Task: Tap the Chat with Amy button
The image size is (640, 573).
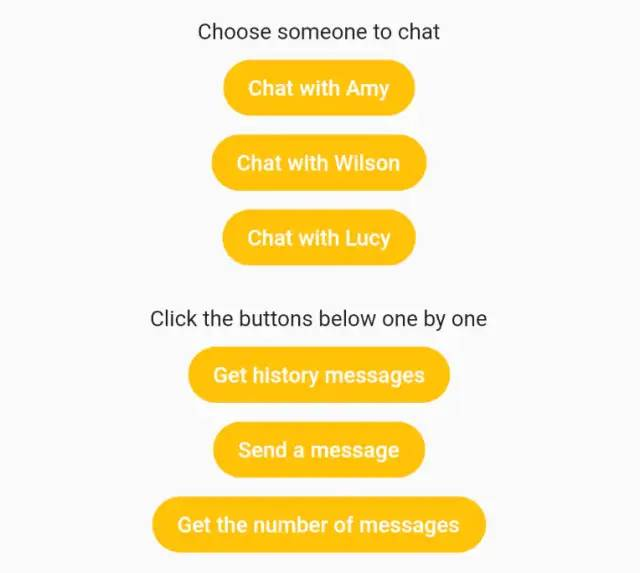Action: (318, 88)
